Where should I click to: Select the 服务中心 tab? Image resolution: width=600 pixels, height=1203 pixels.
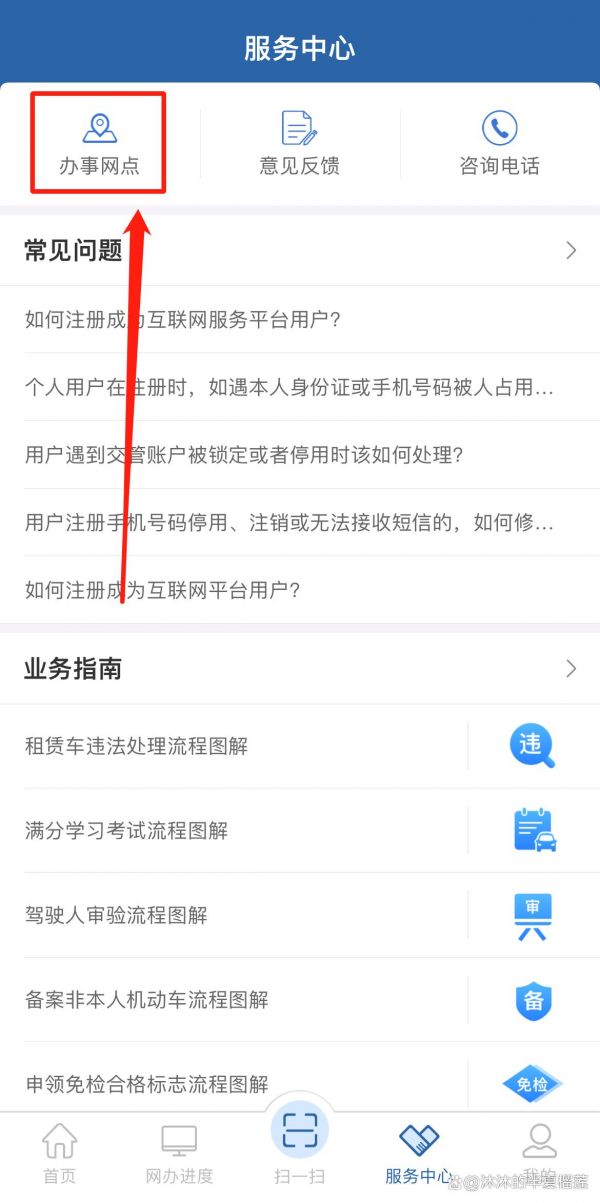419,1153
